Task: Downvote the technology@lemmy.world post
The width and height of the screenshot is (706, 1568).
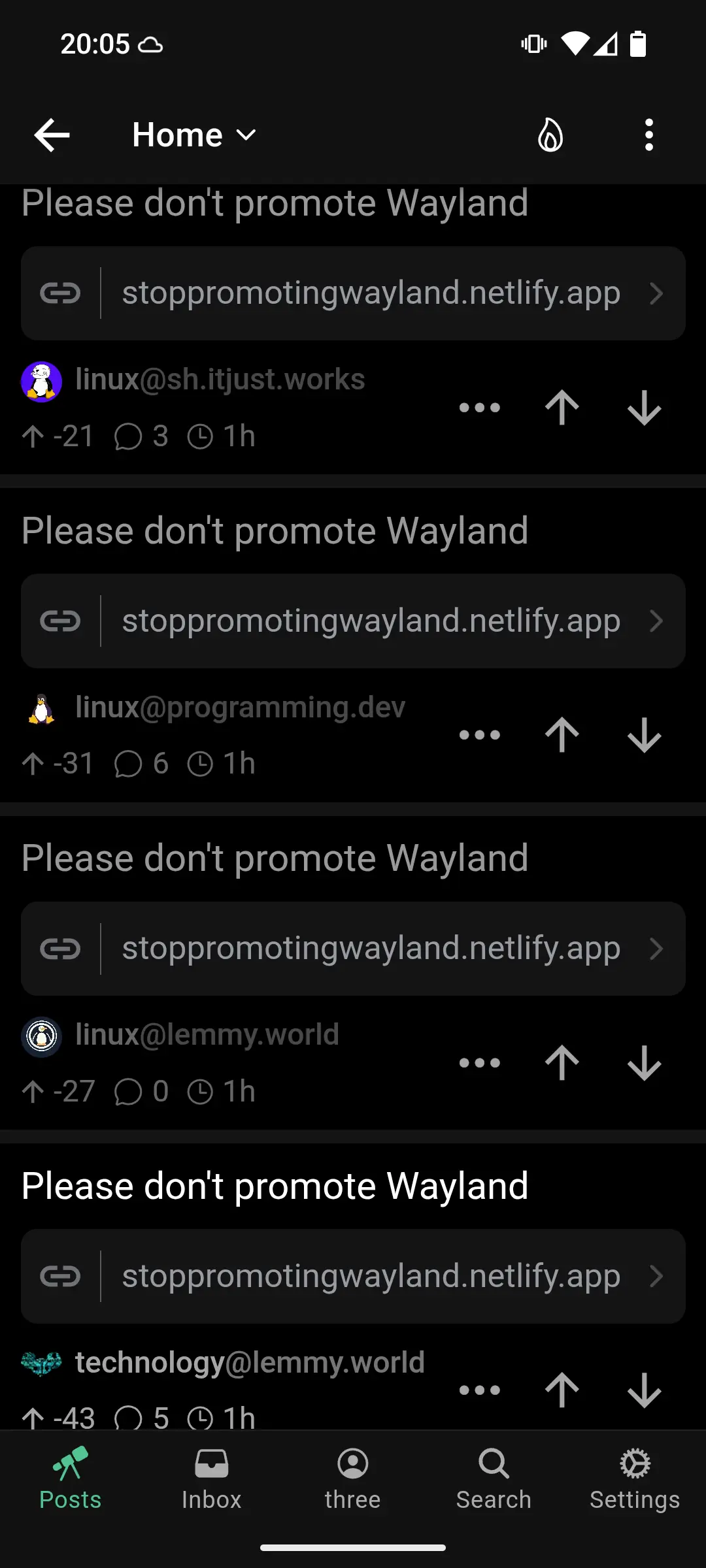Action: (x=645, y=1390)
